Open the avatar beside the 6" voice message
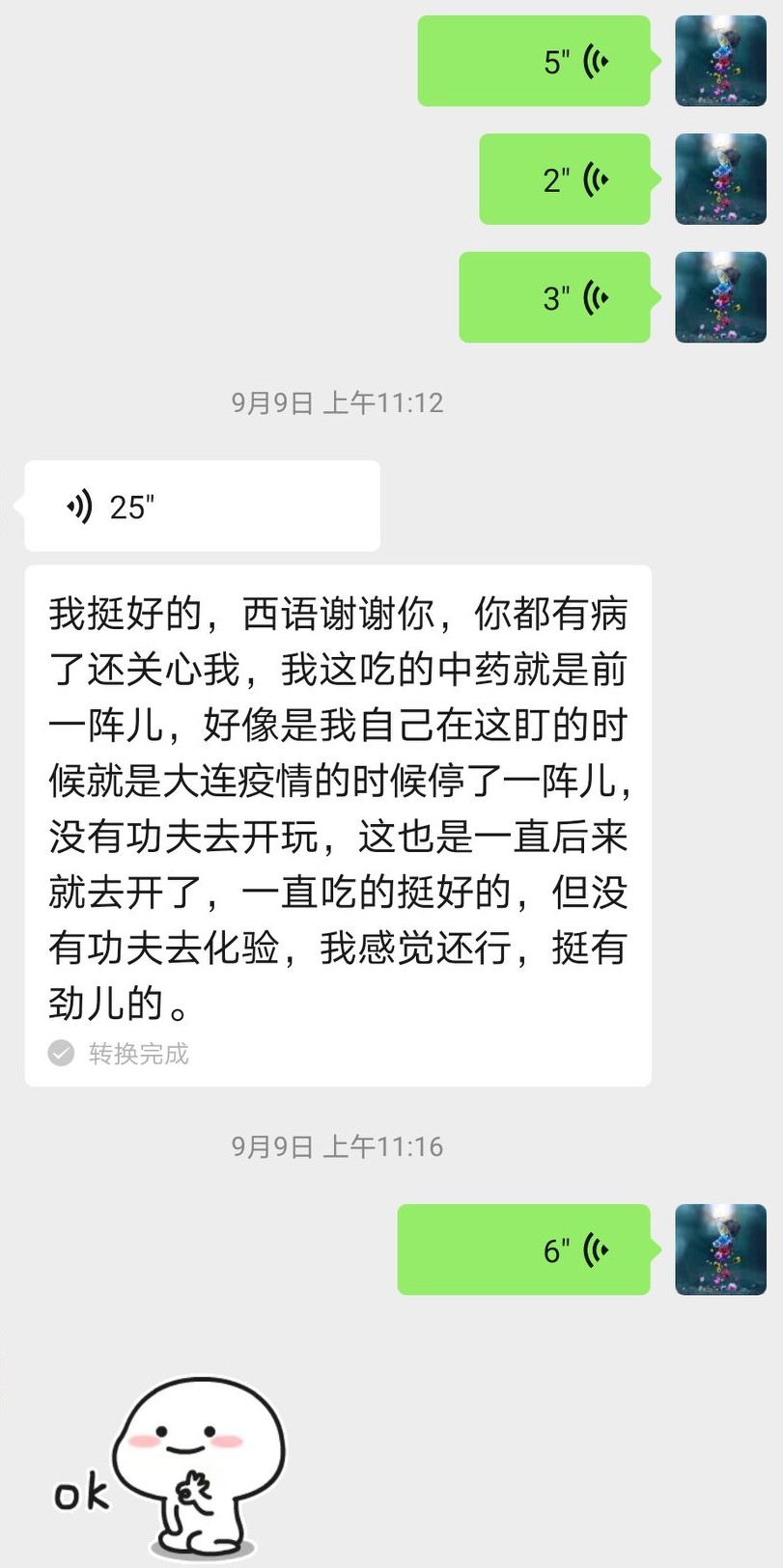The height and width of the screenshot is (1568, 783). tap(719, 1249)
